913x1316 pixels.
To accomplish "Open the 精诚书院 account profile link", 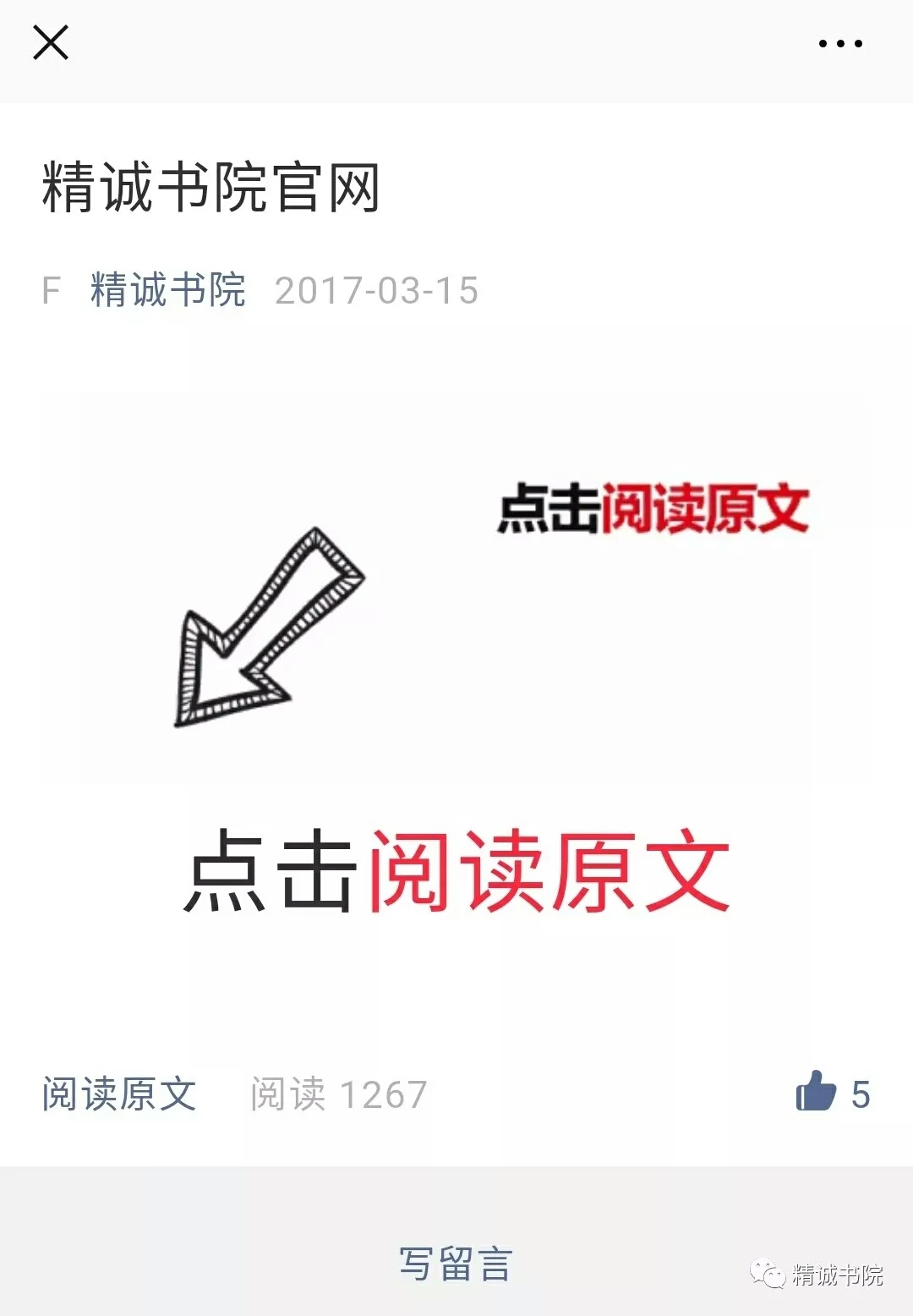I will pos(167,290).
